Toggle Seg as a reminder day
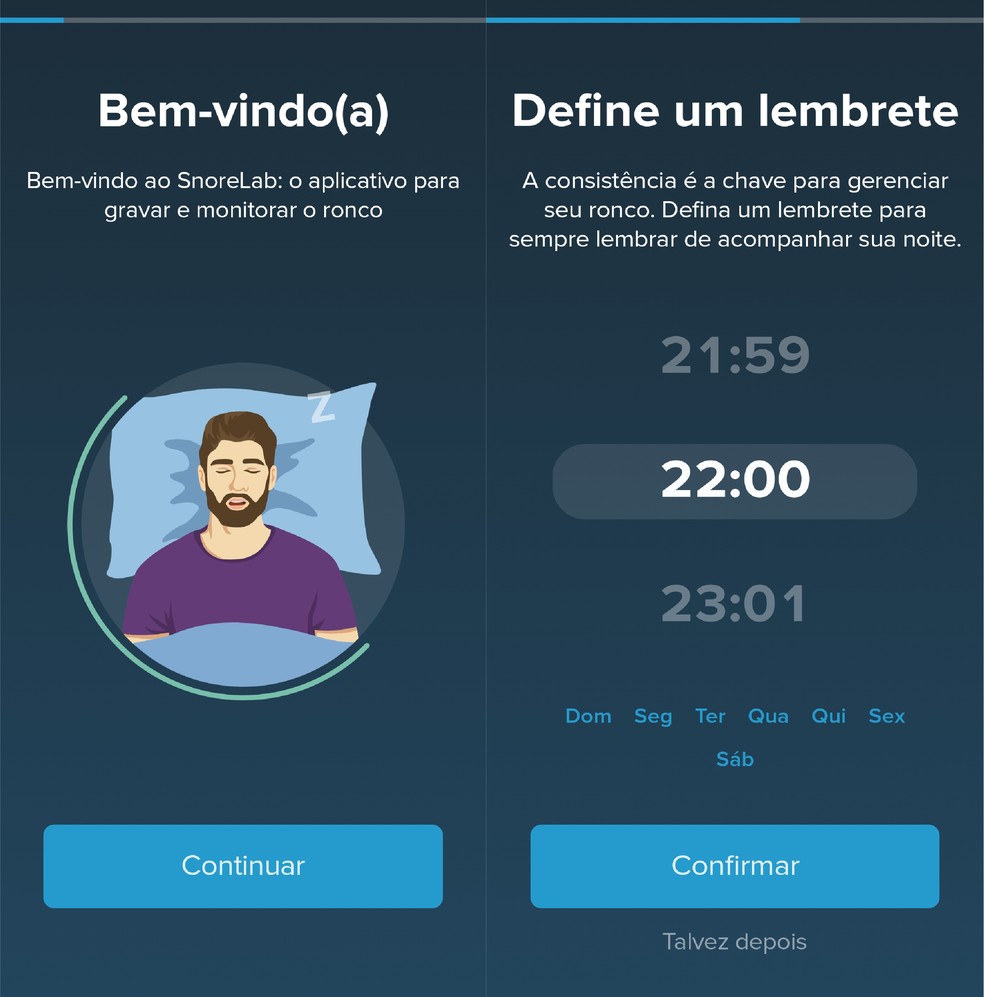This screenshot has width=984, height=997. 653,716
